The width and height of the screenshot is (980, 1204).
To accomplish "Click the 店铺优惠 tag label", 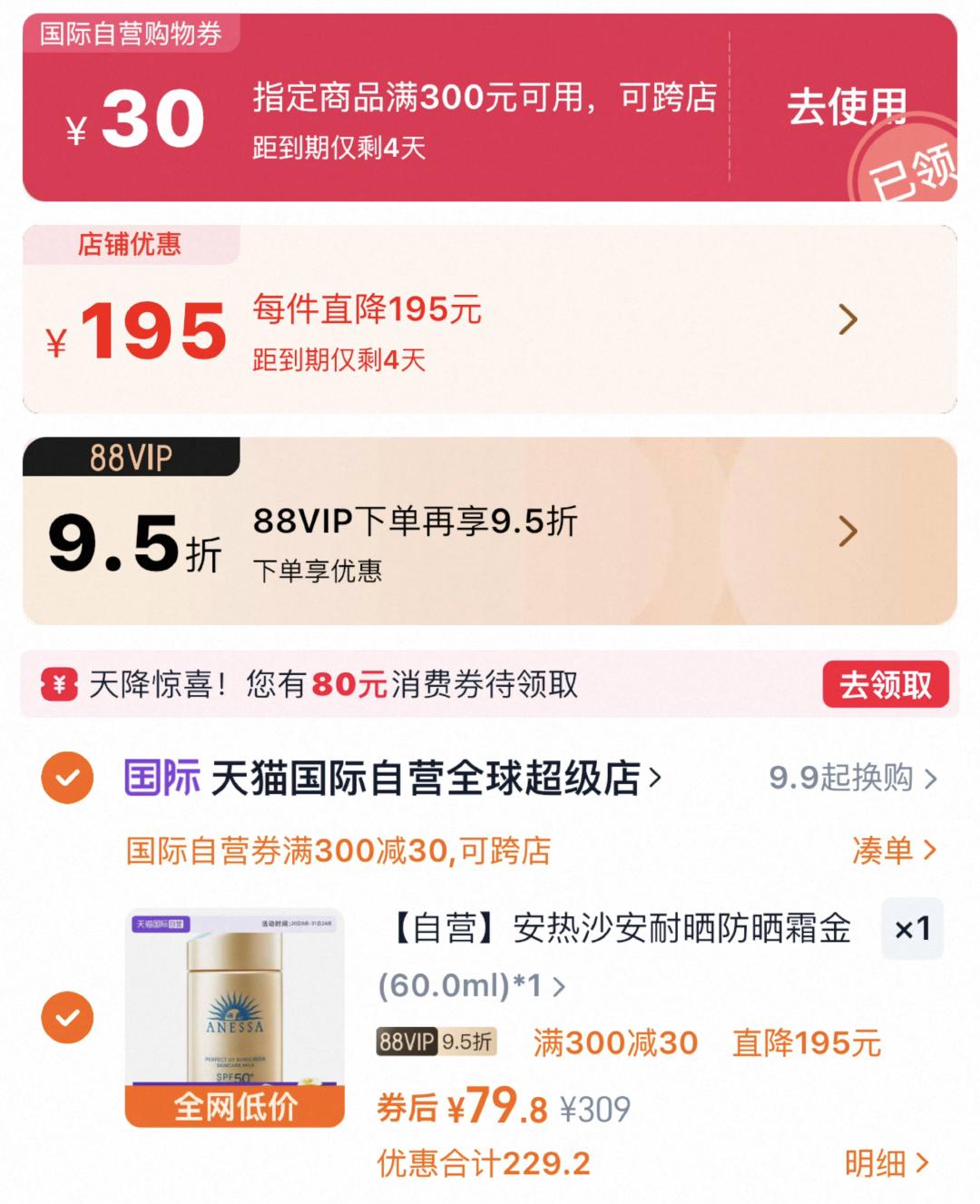I will click(132, 243).
